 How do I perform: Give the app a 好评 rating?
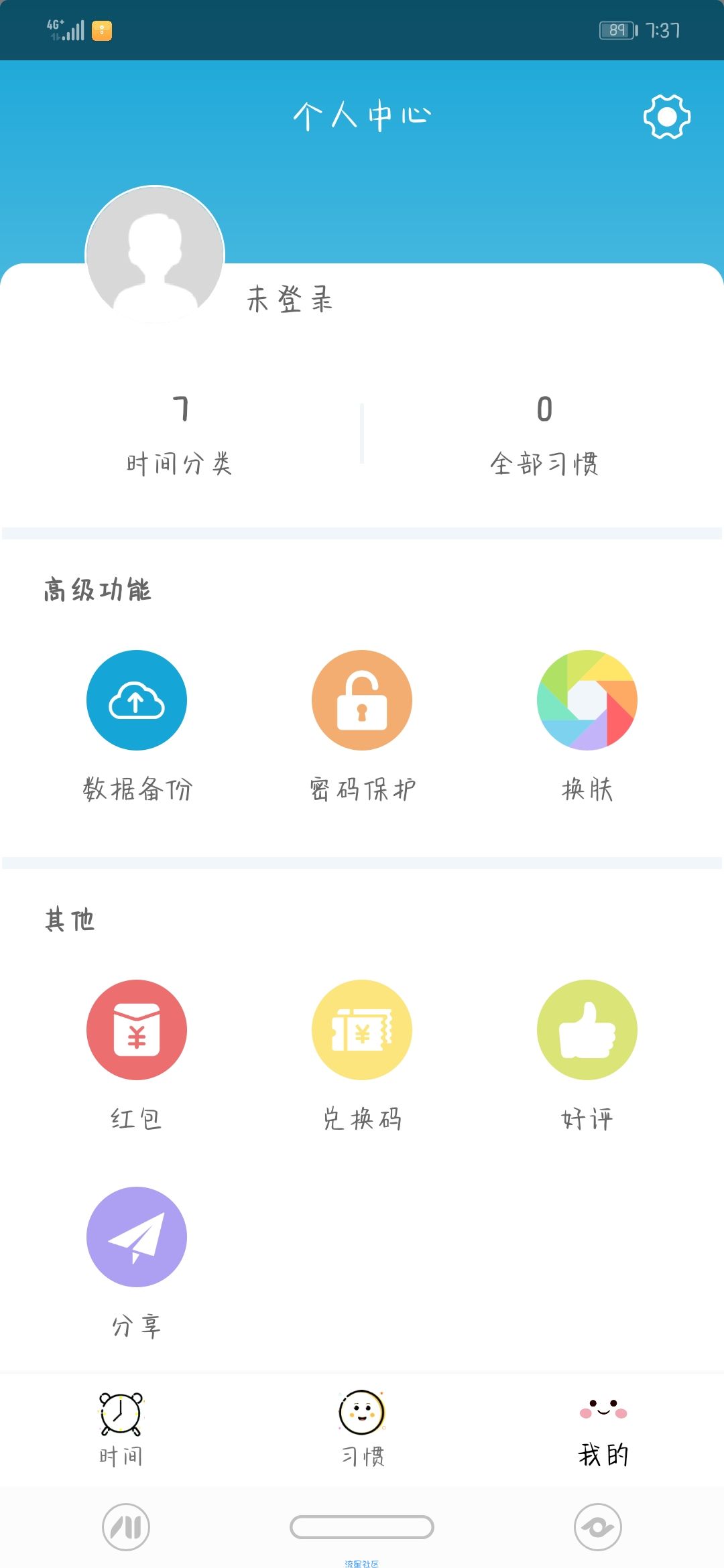click(x=587, y=1057)
